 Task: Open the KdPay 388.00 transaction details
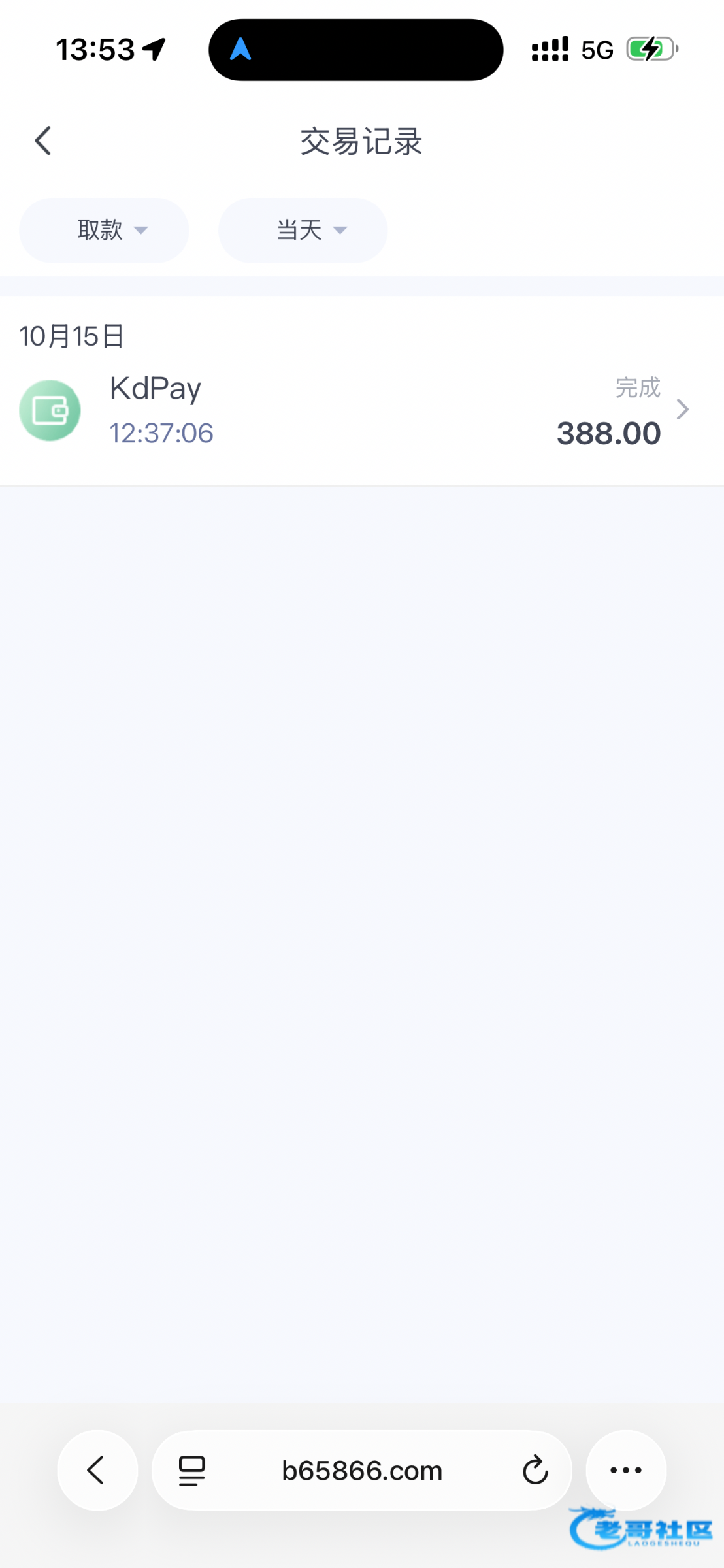tap(362, 410)
